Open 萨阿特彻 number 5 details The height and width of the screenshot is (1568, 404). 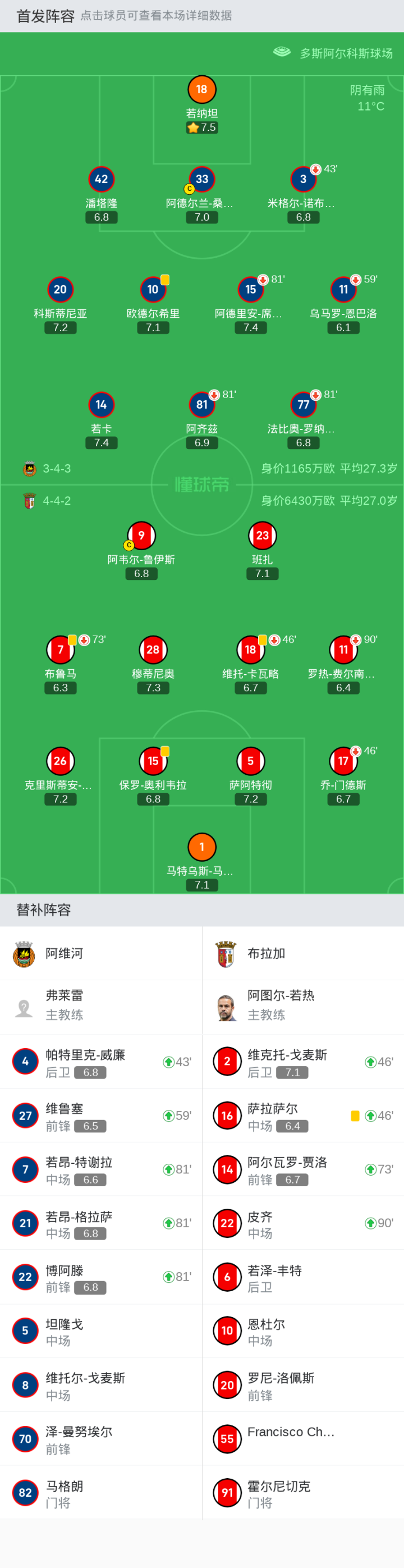coord(250,776)
